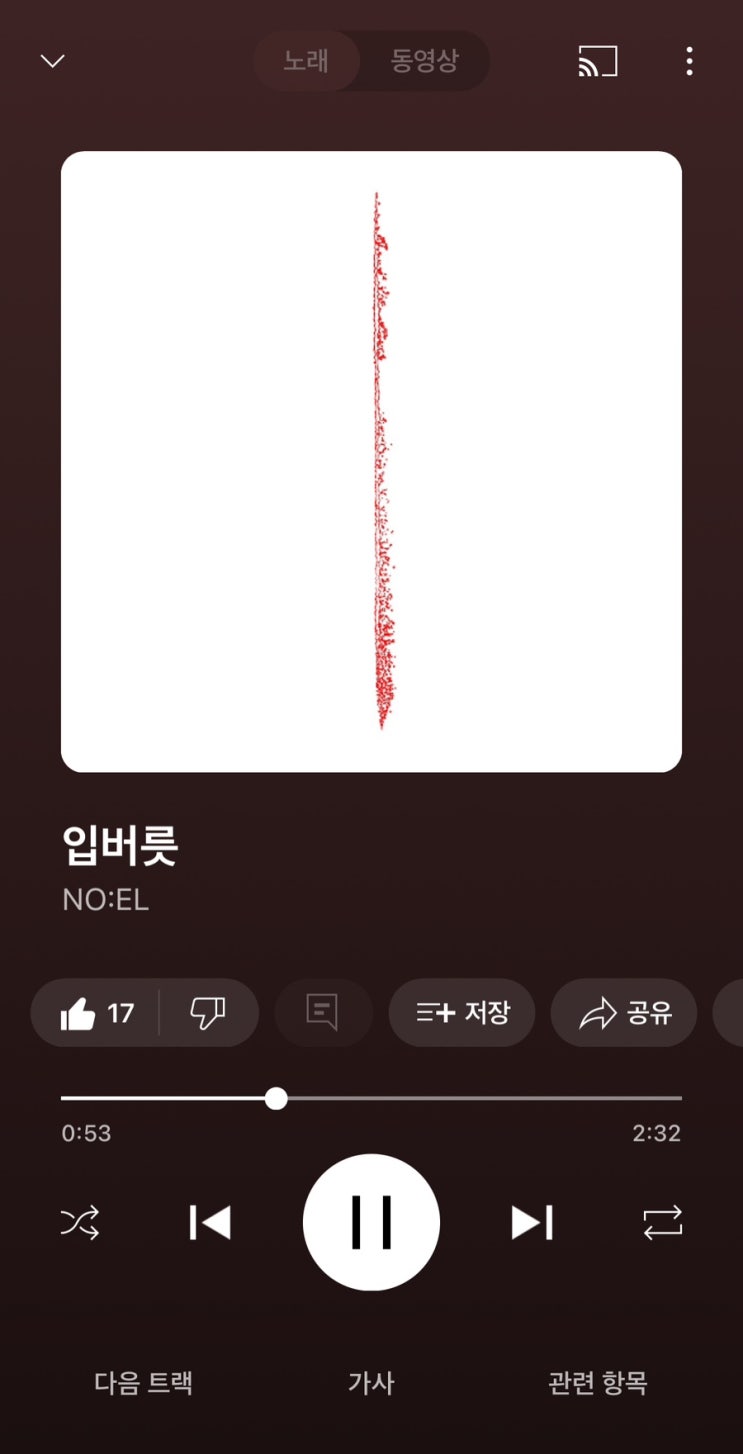Toggle repeat mode

tap(662, 1222)
